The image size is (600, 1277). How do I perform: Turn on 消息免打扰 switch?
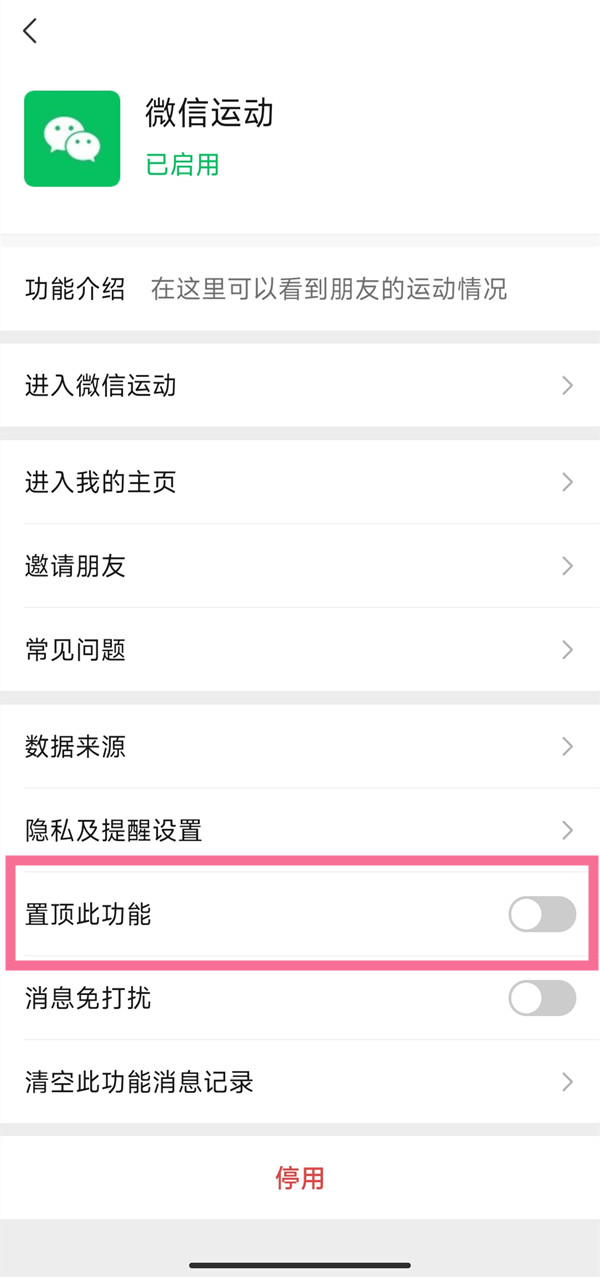pos(542,998)
